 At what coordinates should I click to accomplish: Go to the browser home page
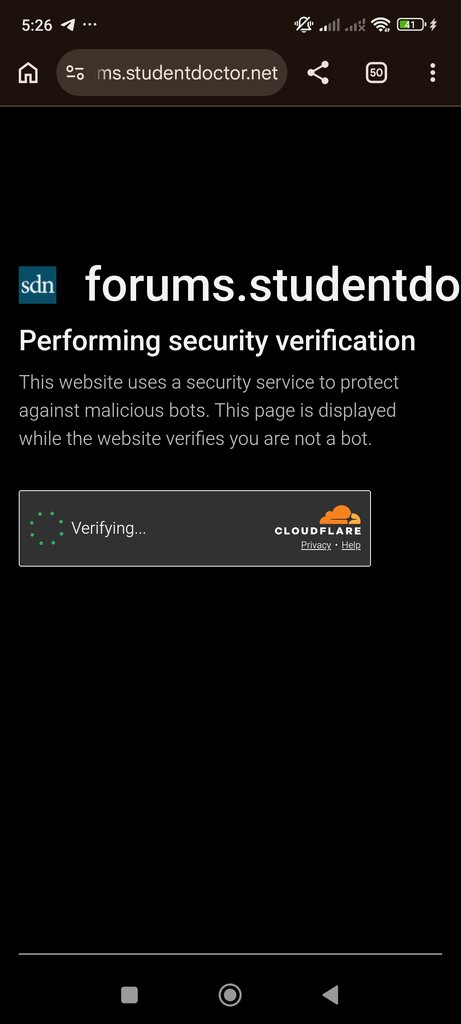click(x=28, y=72)
